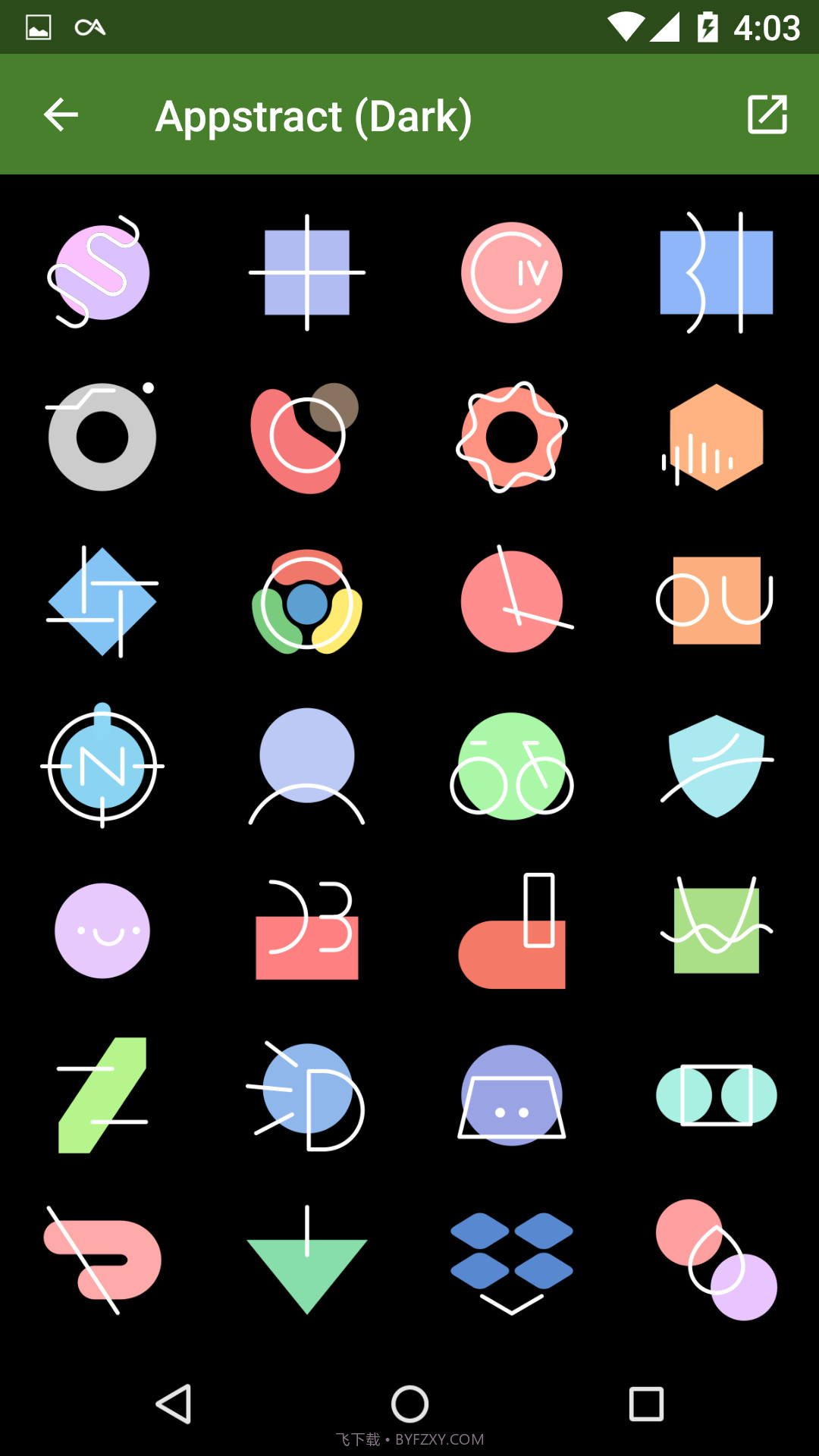Open the blue shield security icon
819x1456 pixels.
click(717, 766)
